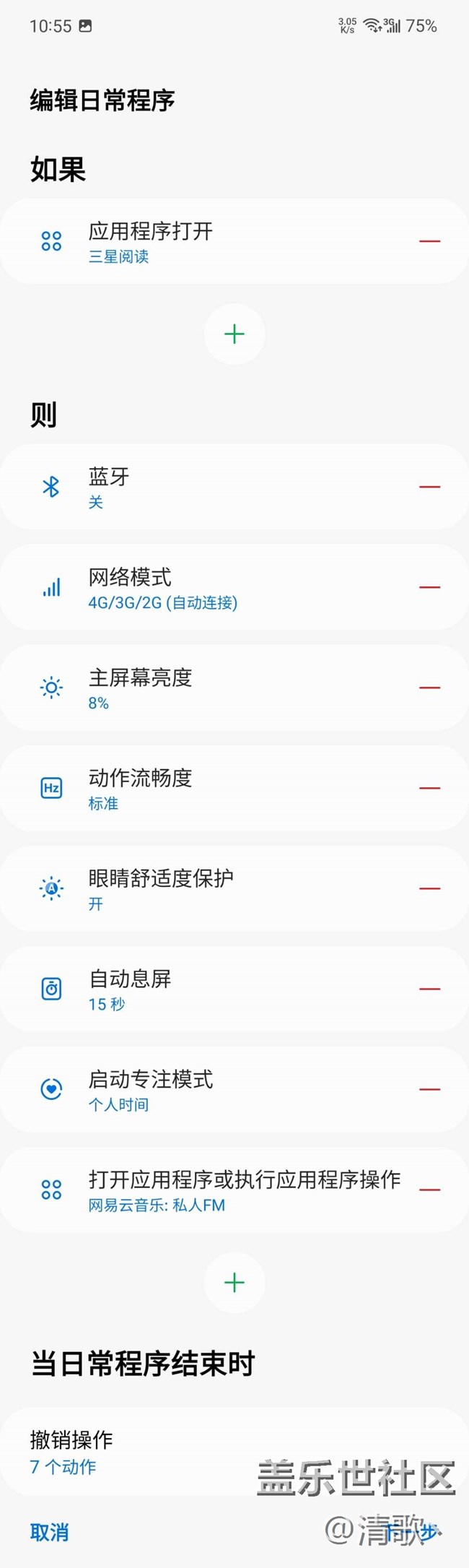Viewport: 469px width, 1568px height.
Task: Add a new condition under 如果
Action: (234, 334)
